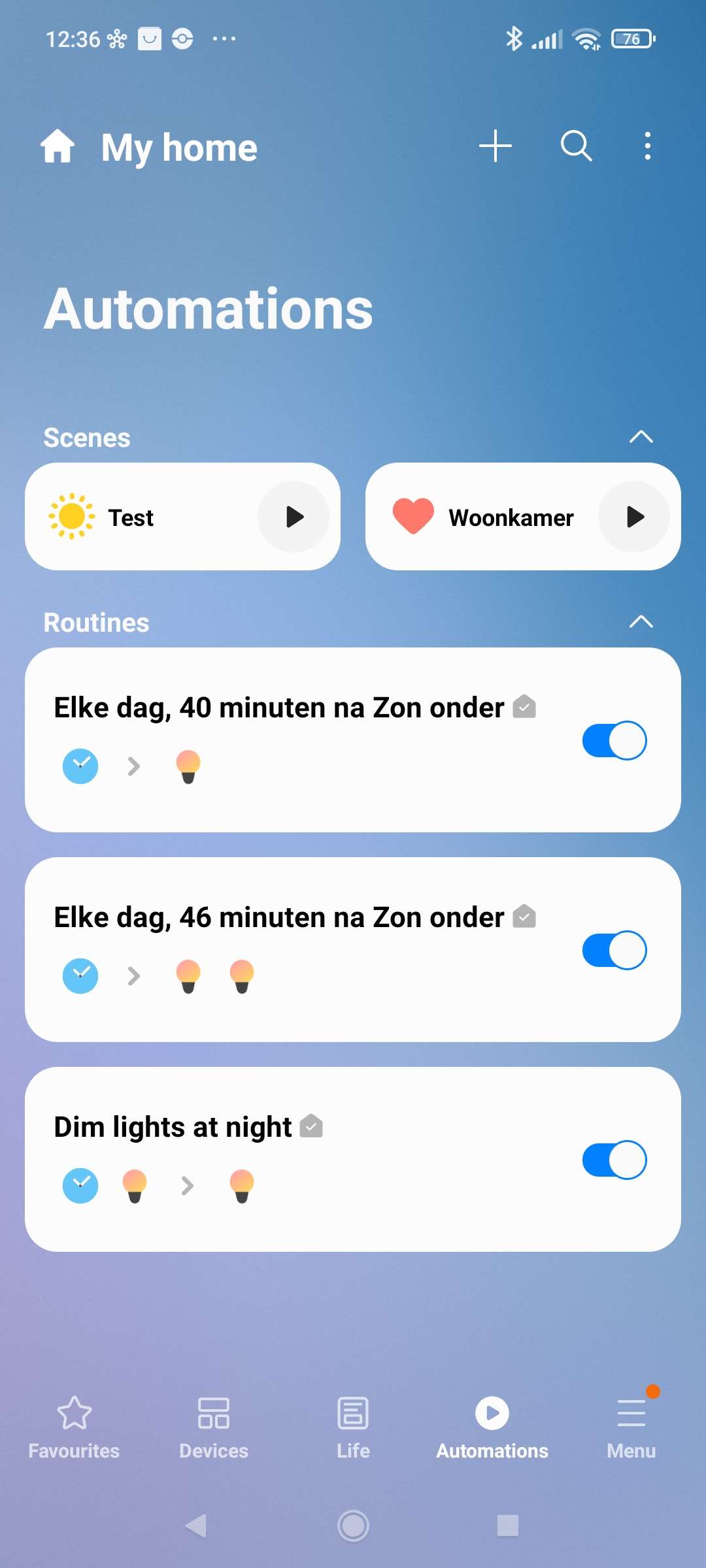
Task: Disable the 46 minuten na Zon onder routine
Action: [x=614, y=950]
